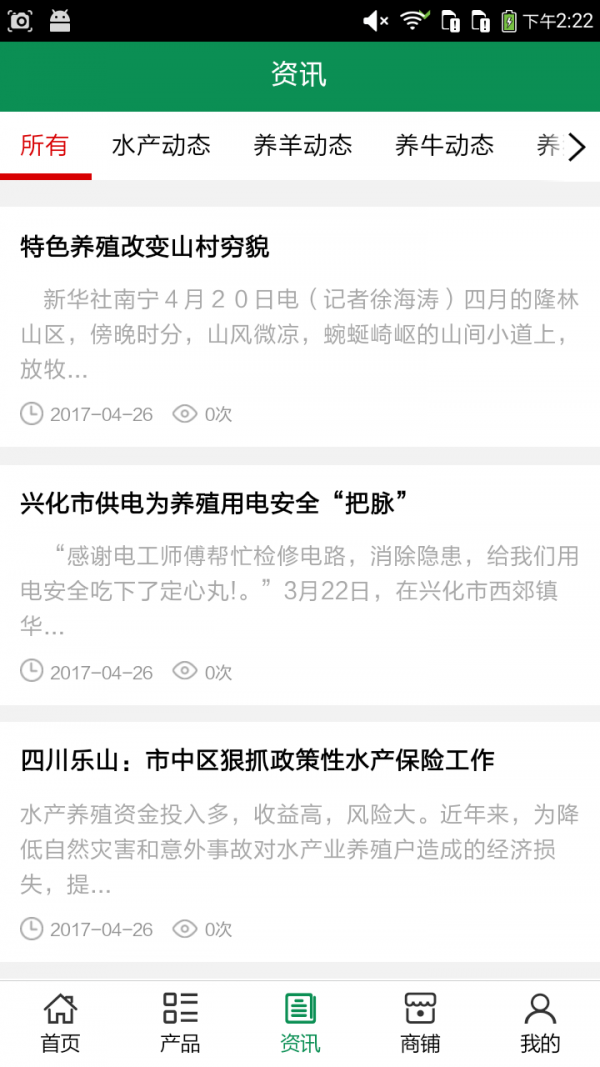This screenshot has height=1067, width=600.
Task: Switch to the 水产动态 tab
Action: 161,146
